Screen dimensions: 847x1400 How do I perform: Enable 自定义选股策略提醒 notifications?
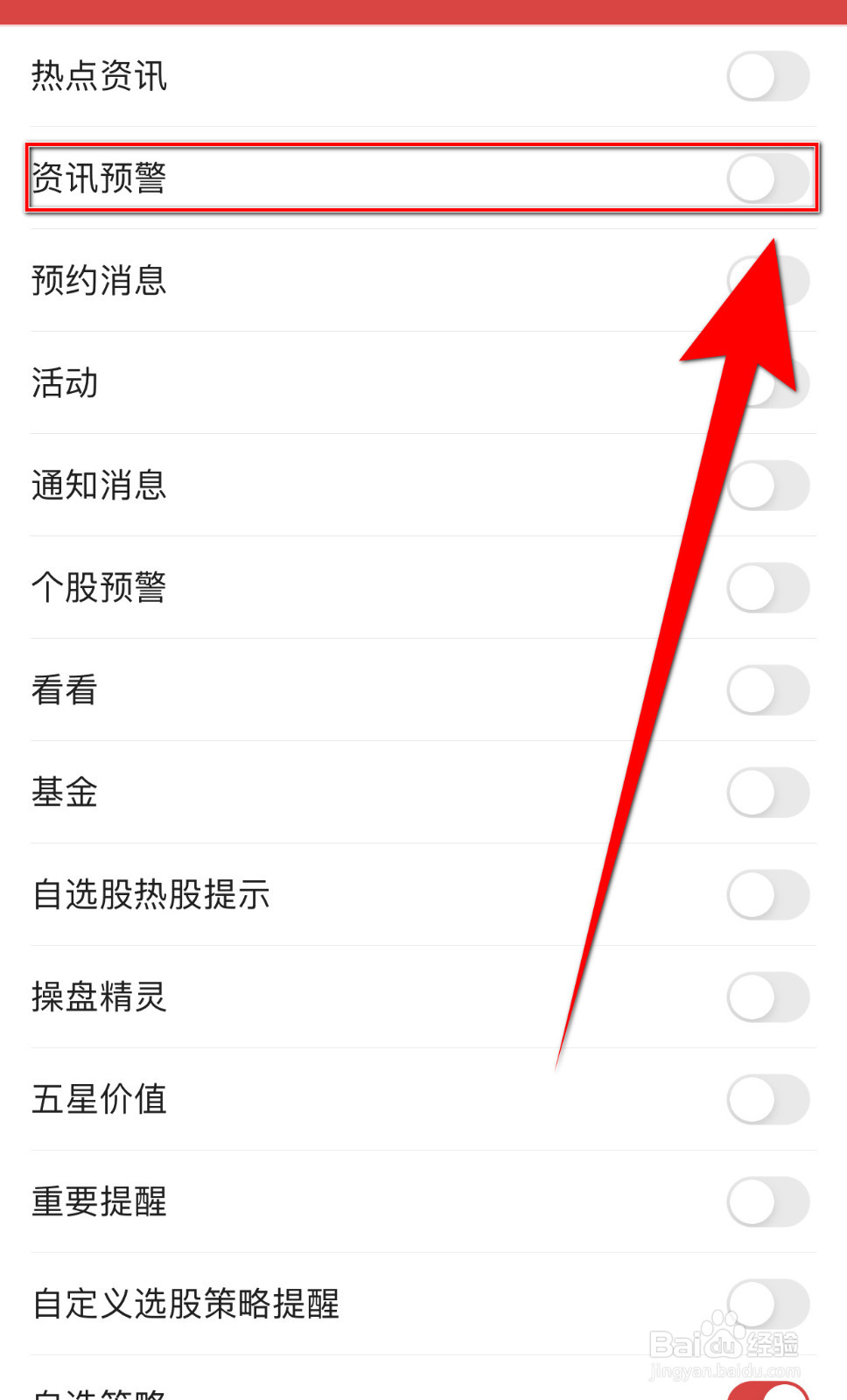[768, 1304]
